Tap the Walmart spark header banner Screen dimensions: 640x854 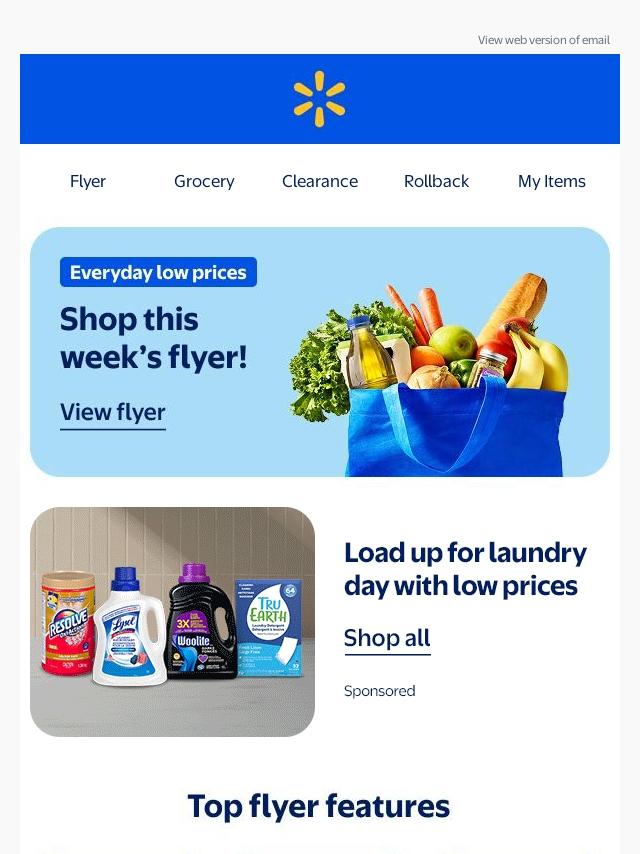point(320,99)
